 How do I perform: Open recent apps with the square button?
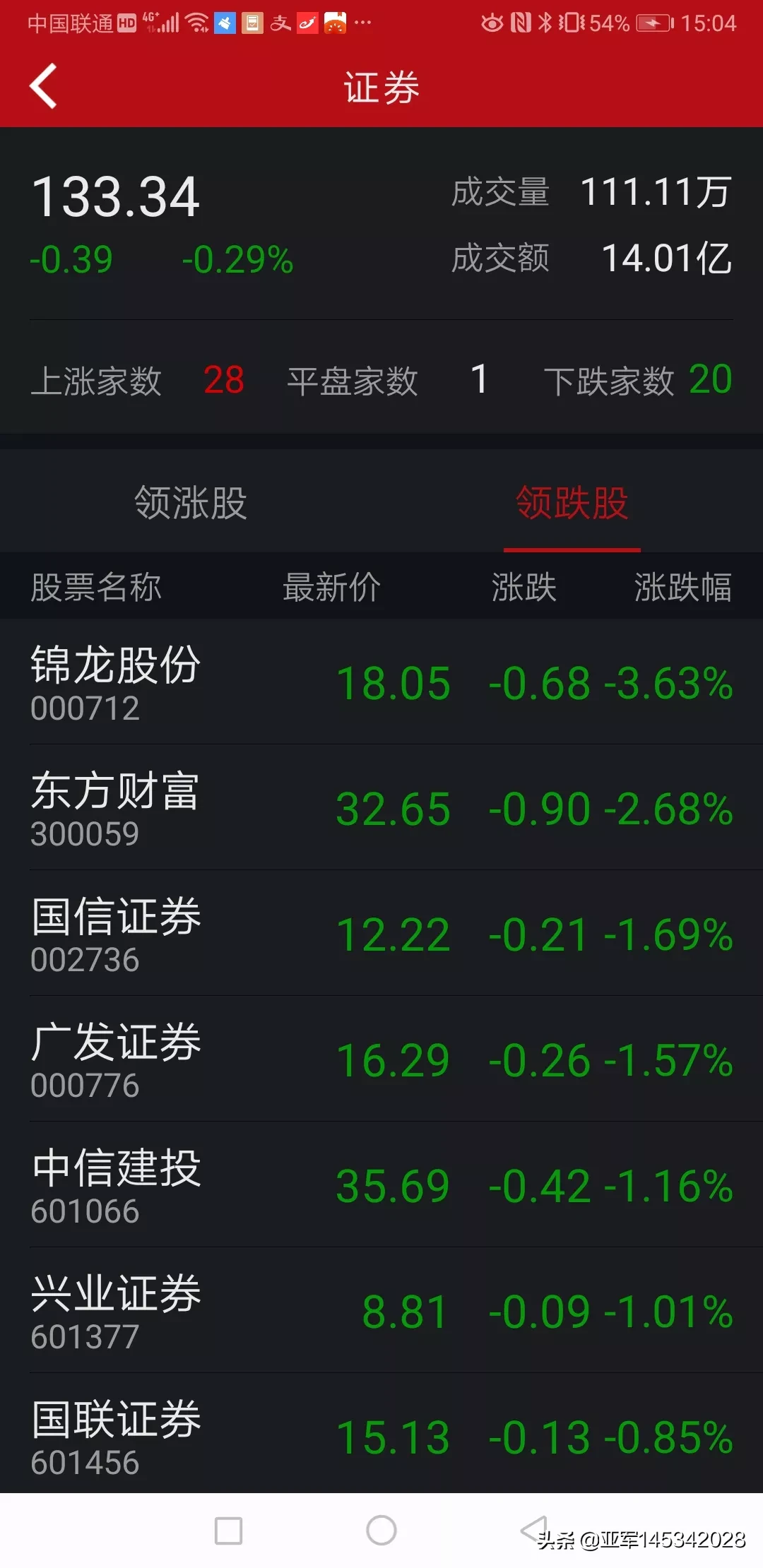(228, 1531)
